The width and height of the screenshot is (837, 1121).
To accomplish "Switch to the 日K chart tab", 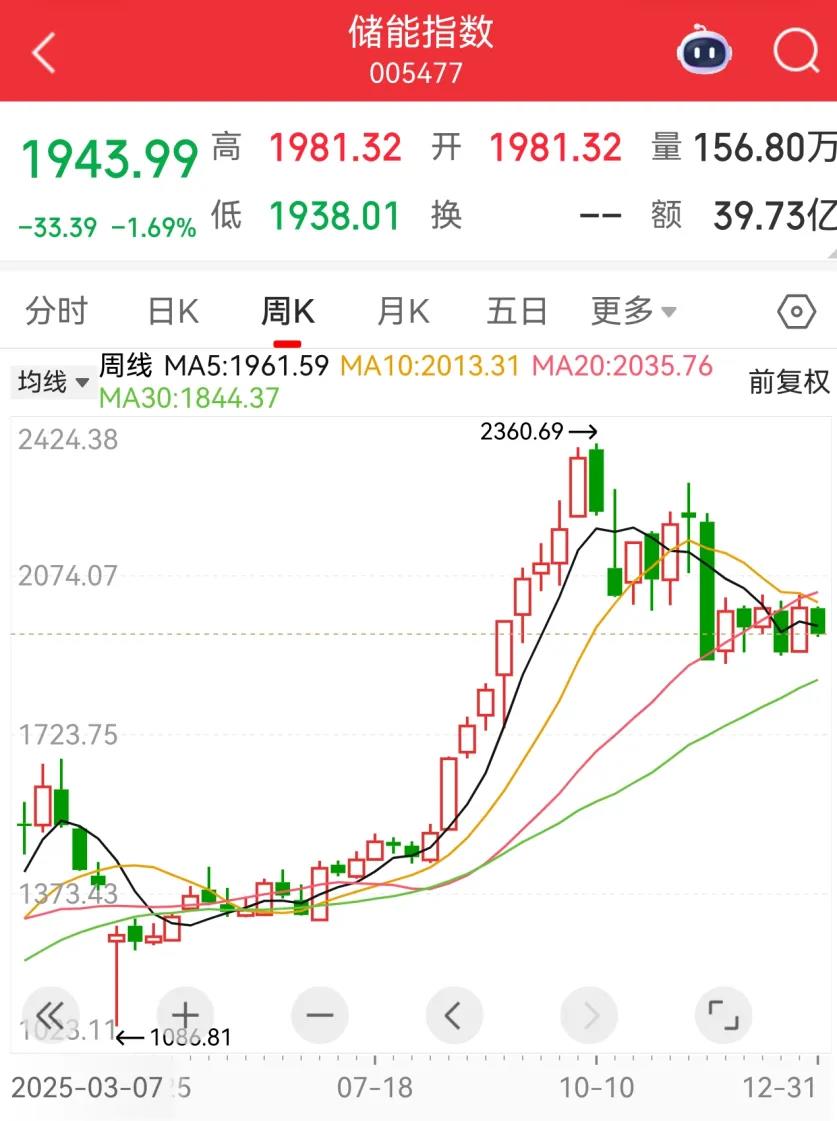I will (172, 311).
